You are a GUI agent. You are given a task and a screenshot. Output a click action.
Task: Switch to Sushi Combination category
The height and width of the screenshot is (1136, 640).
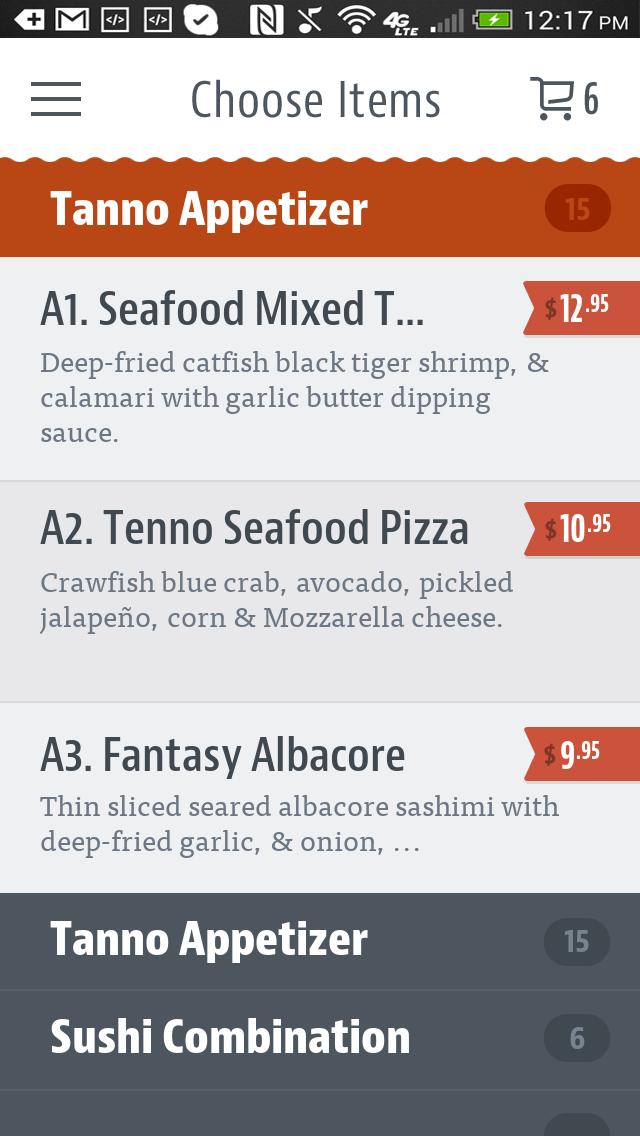click(320, 1039)
